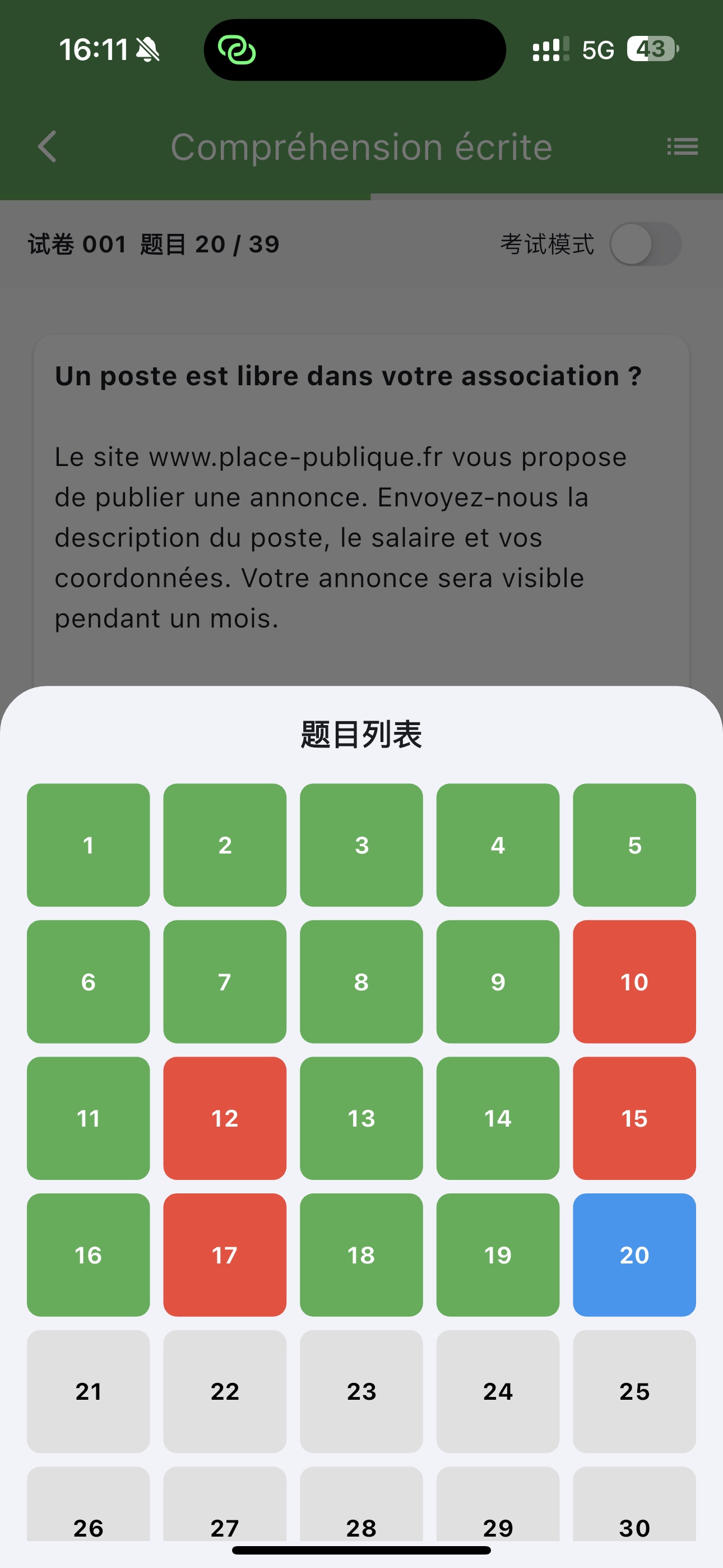Open incorrect question 15
723x1568 pixels.
pos(634,1118)
